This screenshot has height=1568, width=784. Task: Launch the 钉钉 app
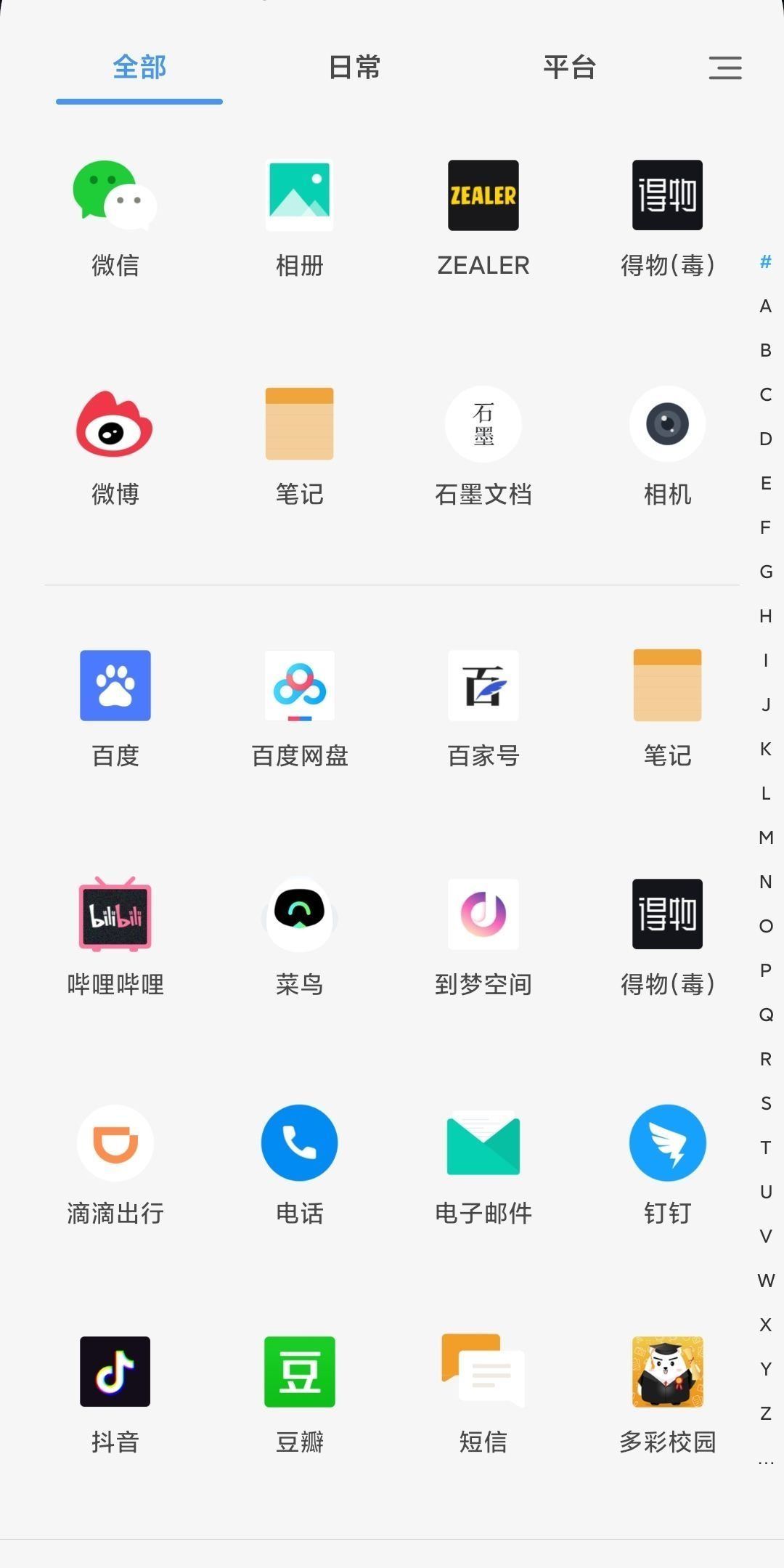coord(667,1143)
